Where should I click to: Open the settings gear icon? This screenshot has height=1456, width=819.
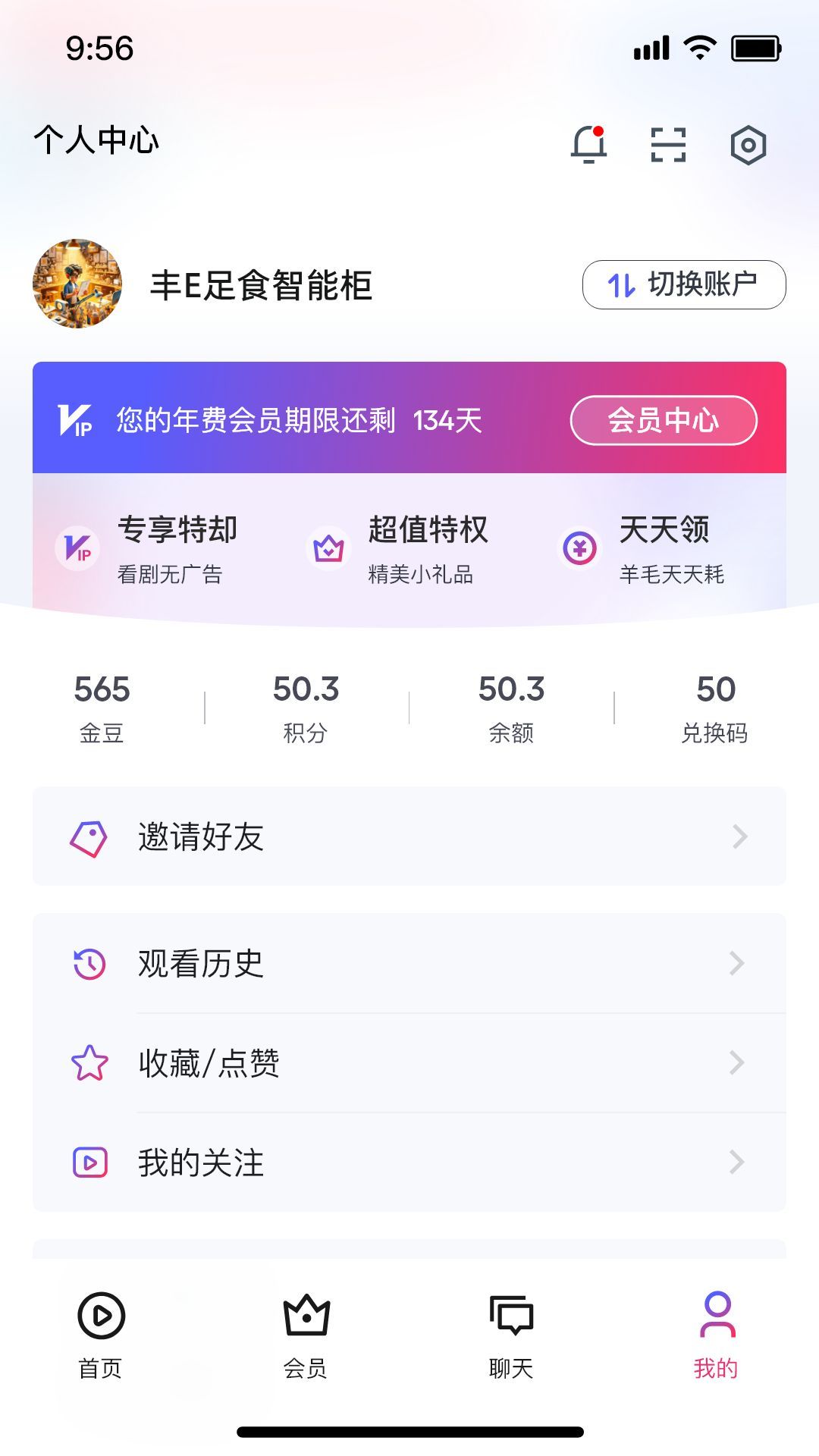point(747,144)
